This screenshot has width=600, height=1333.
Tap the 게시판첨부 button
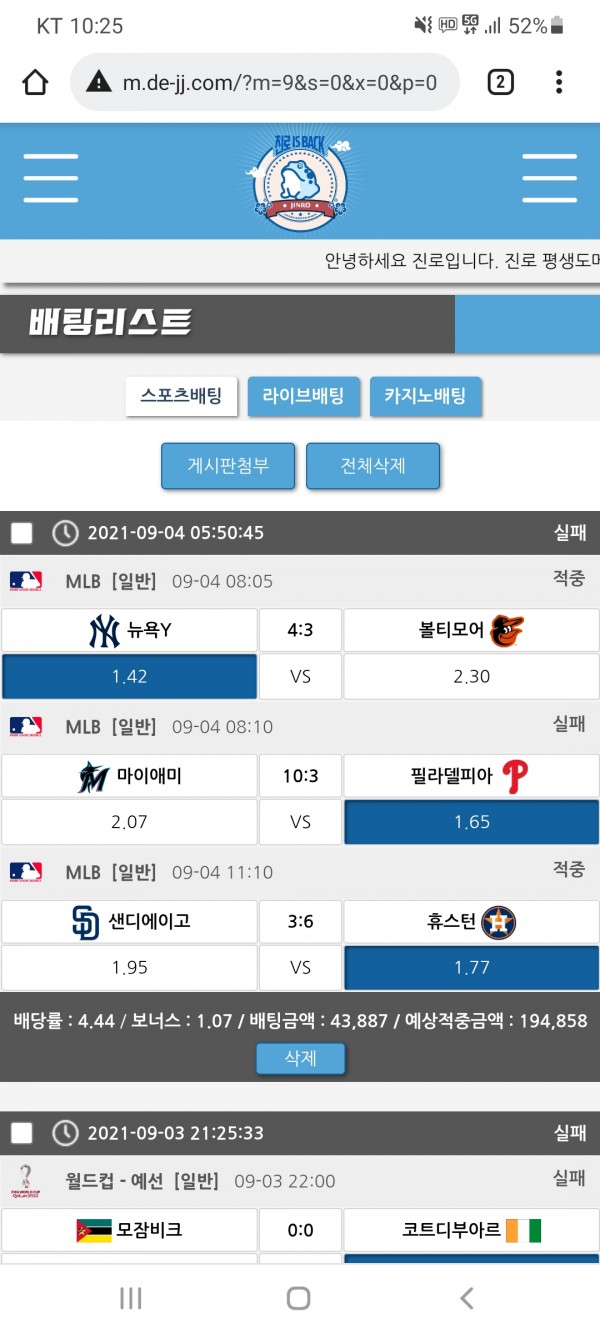click(x=228, y=466)
